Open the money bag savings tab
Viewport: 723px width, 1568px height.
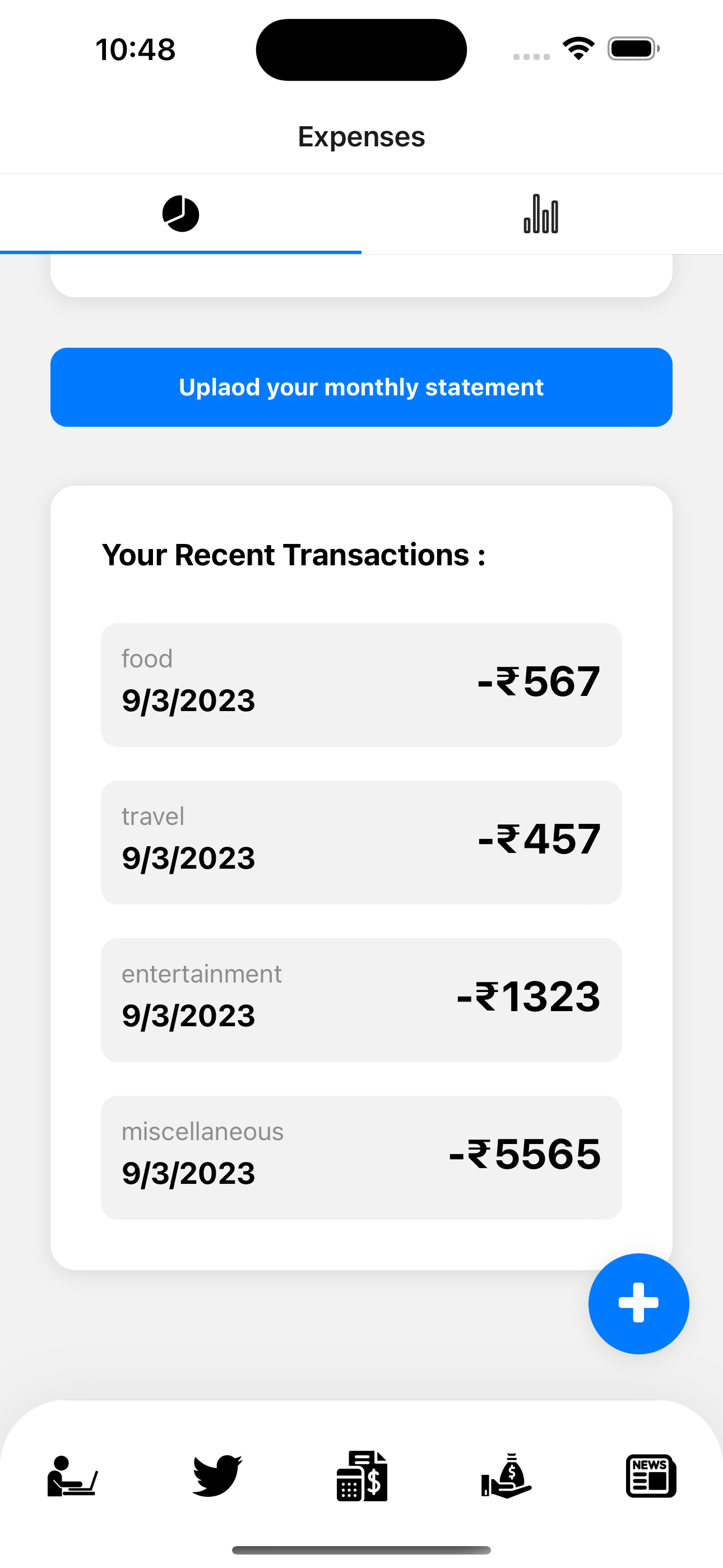click(x=506, y=1476)
